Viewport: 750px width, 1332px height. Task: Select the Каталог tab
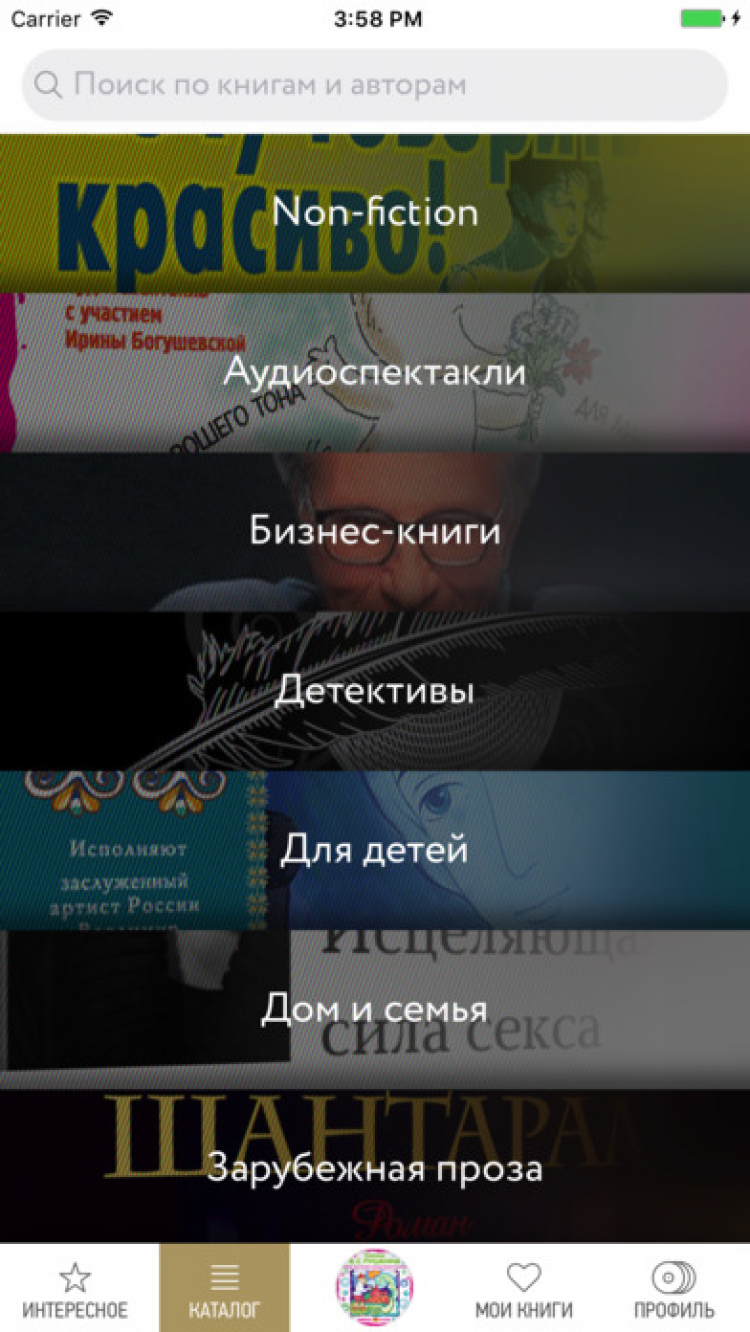[225, 1289]
